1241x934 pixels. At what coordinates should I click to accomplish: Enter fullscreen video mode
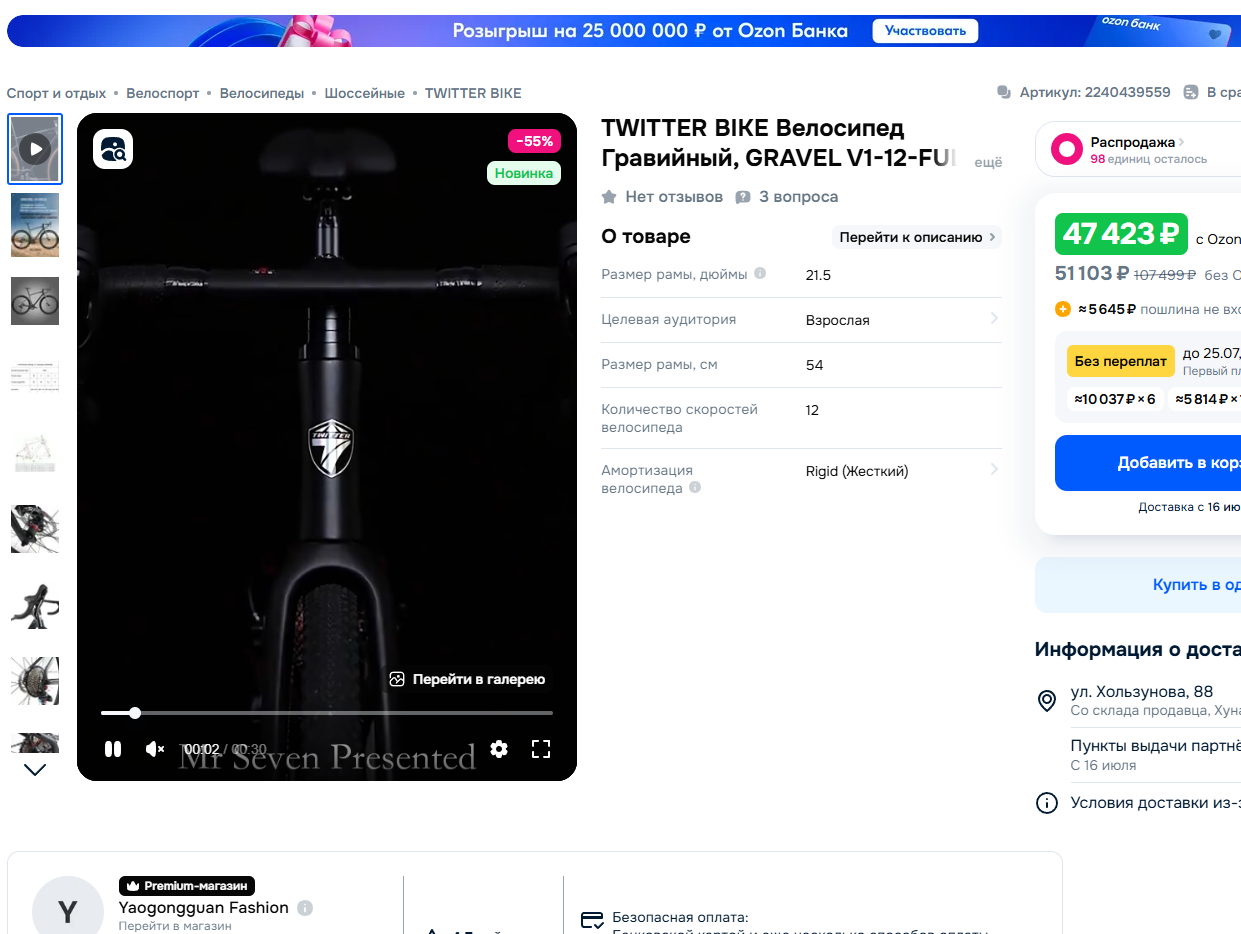point(541,749)
